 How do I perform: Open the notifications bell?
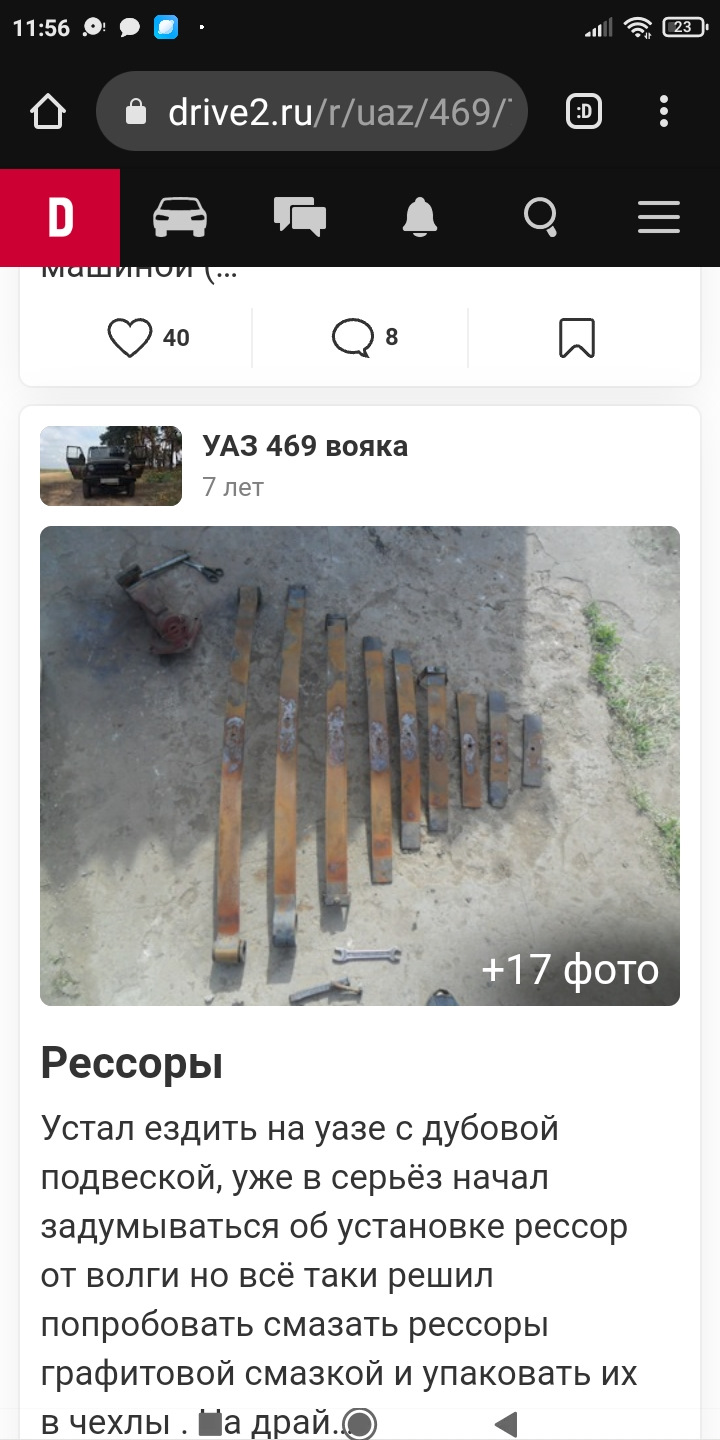tap(420, 217)
